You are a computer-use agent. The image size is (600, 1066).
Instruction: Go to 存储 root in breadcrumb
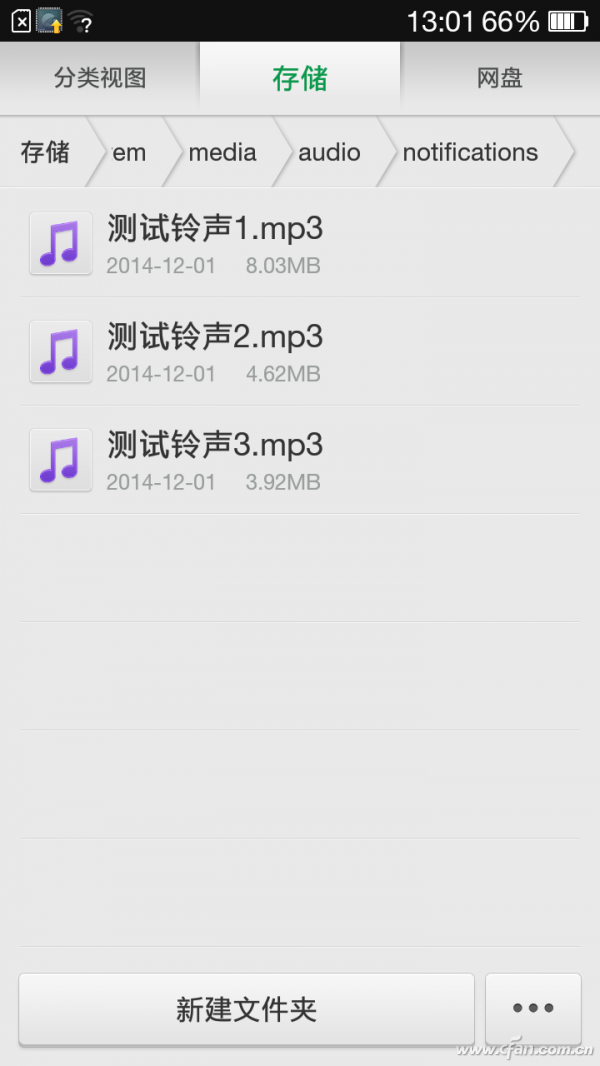click(x=46, y=153)
